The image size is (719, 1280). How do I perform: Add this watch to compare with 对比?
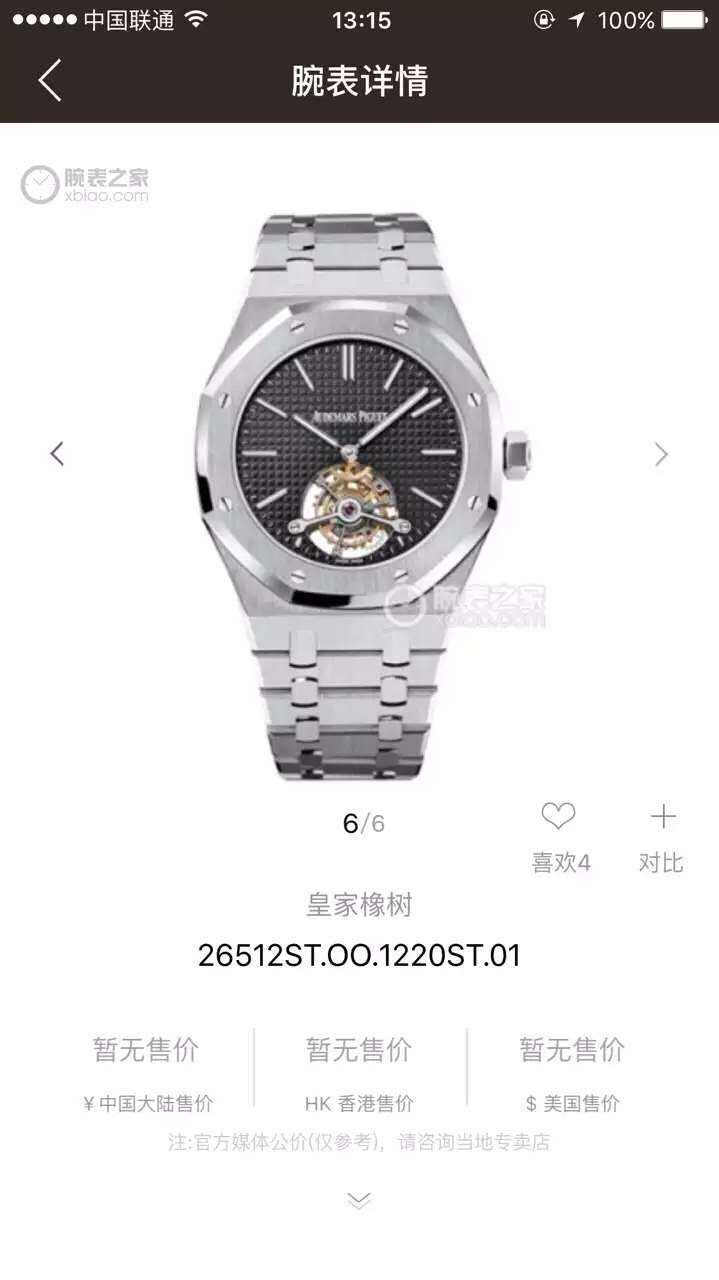tap(662, 818)
